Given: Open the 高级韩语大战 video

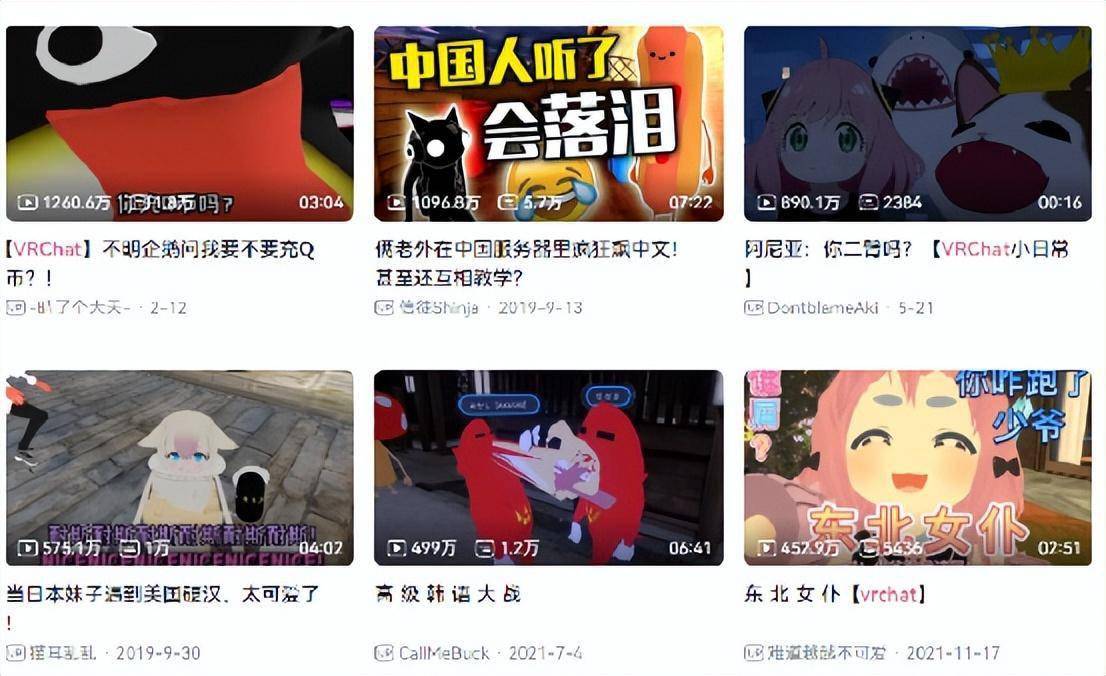Looking at the screenshot, I should 548,467.
